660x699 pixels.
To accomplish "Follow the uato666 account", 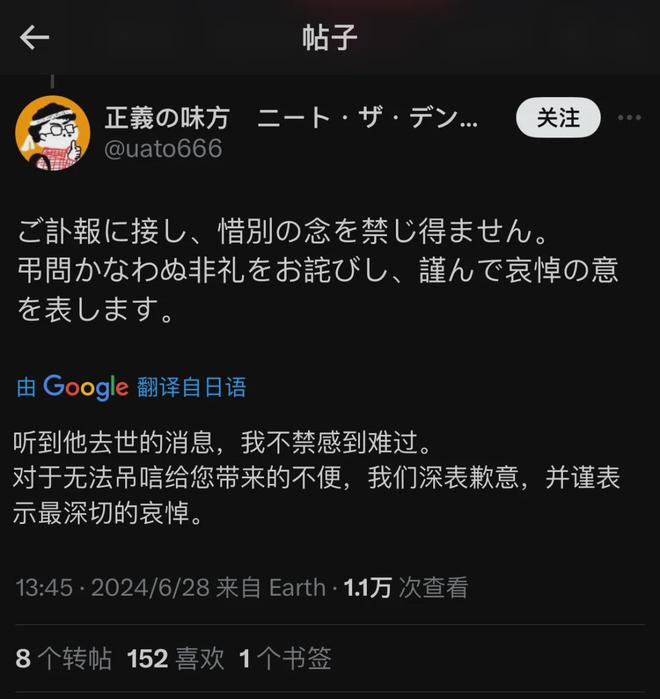I will (558, 118).
